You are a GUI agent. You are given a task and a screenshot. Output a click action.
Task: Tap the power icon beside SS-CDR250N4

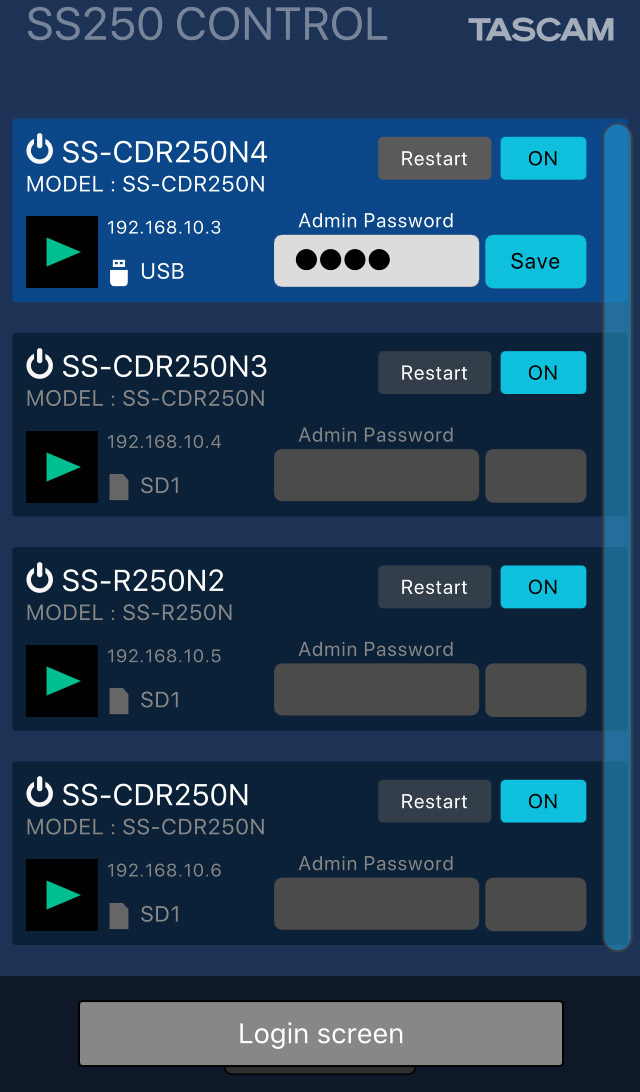point(39,151)
